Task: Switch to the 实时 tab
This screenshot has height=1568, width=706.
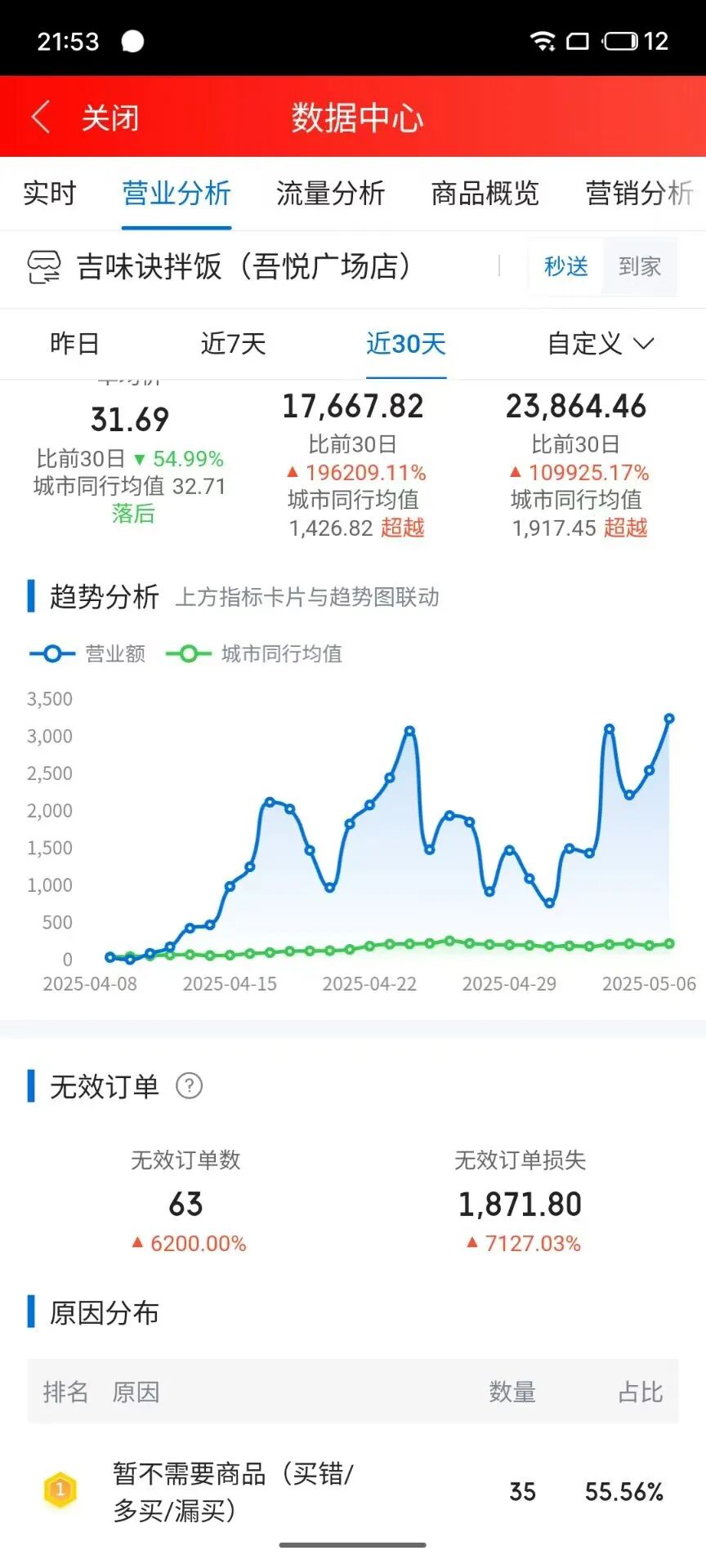Action: (x=49, y=194)
